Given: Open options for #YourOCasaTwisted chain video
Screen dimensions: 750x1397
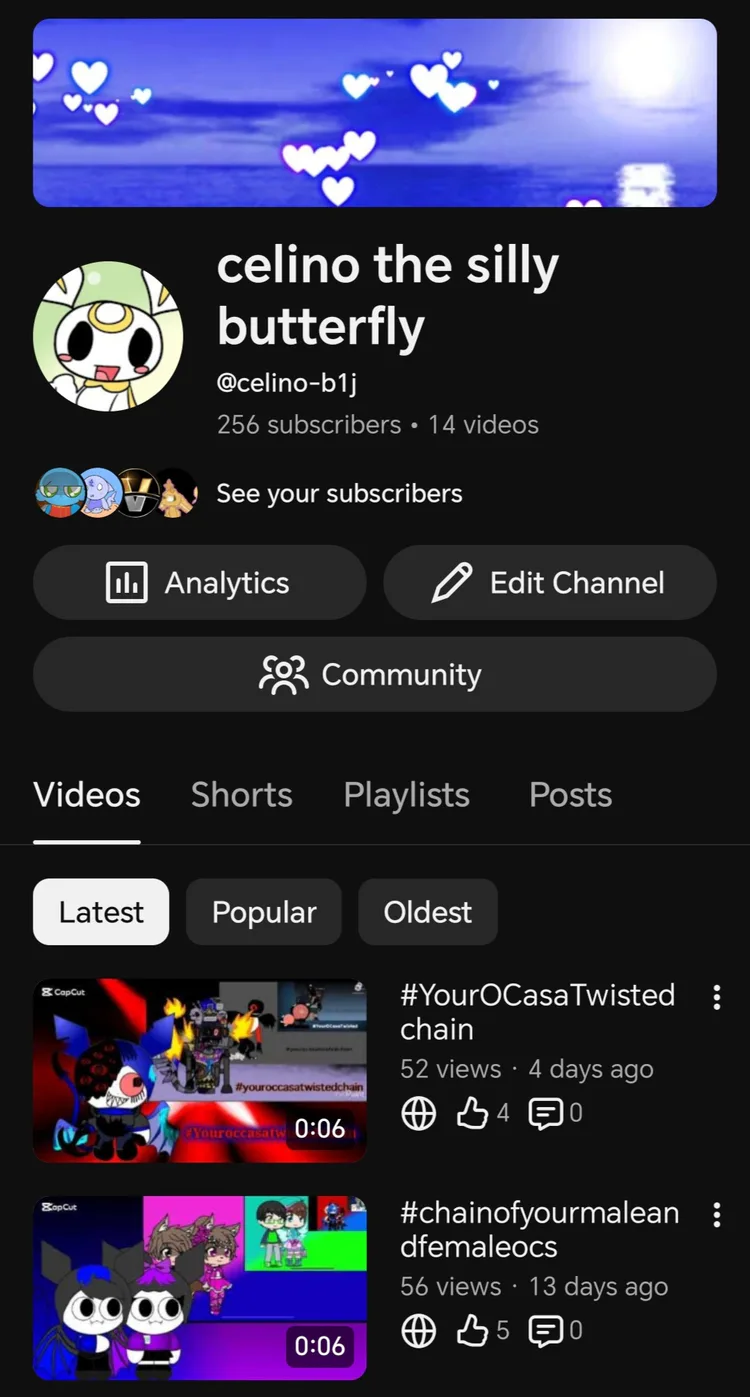Looking at the screenshot, I should (716, 997).
